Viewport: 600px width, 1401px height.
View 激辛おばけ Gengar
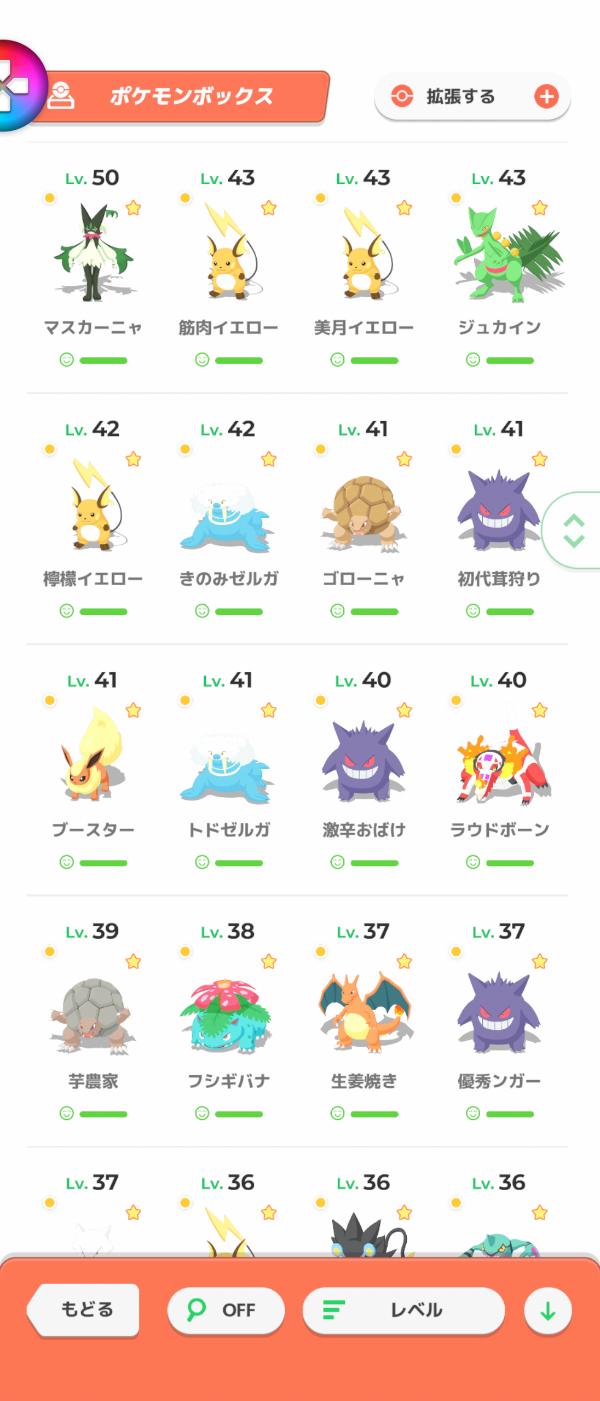pyautogui.click(x=364, y=757)
